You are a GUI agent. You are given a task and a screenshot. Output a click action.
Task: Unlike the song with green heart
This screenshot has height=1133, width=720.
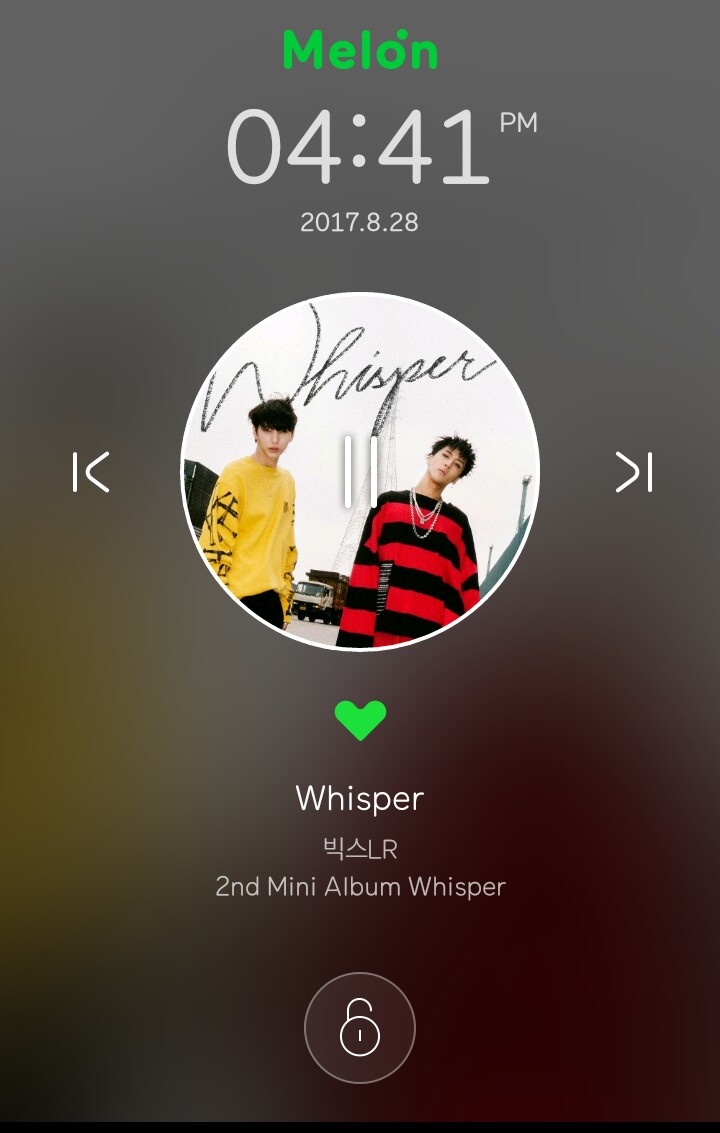pos(360,720)
